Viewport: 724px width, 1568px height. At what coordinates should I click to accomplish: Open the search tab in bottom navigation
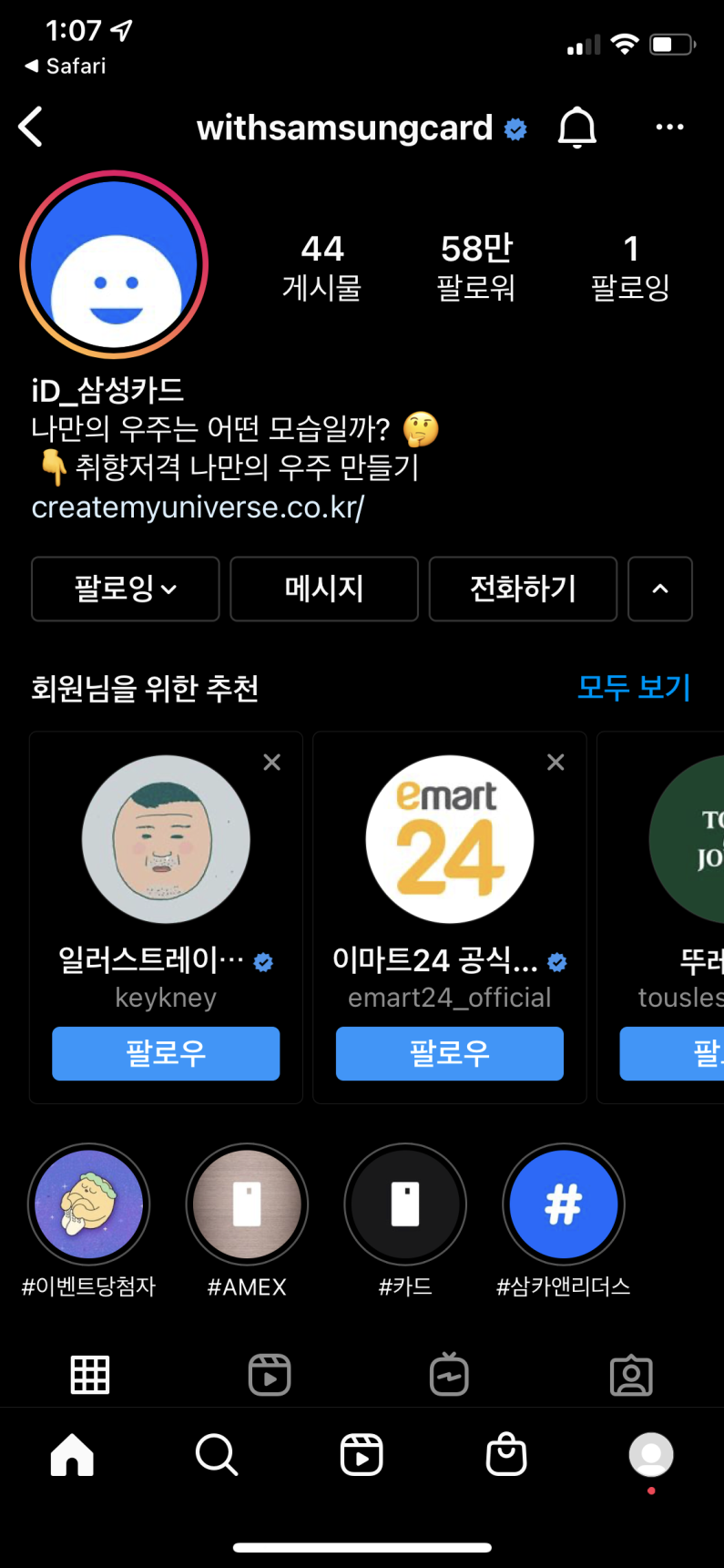217,1454
